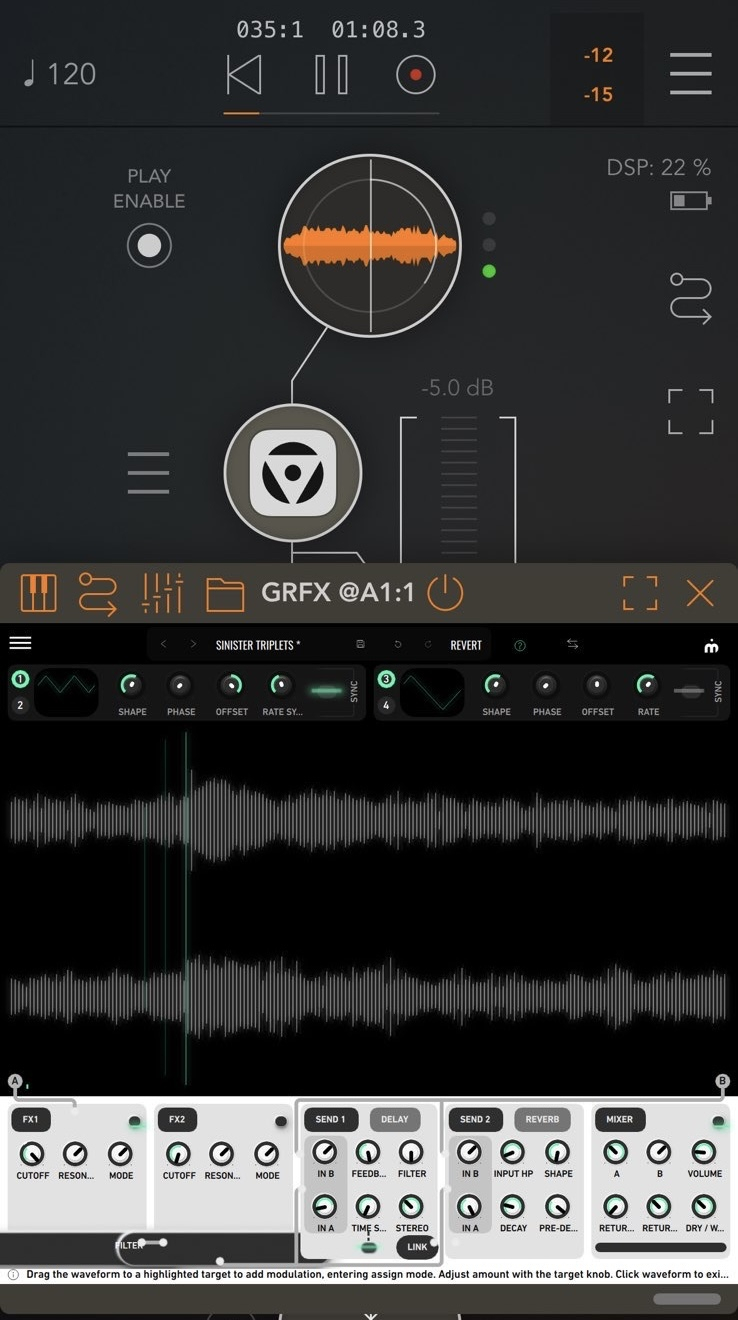Select the REVERB effect button
Image resolution: width=738 pixels, height=1320 pixels.
(542, 1119)
